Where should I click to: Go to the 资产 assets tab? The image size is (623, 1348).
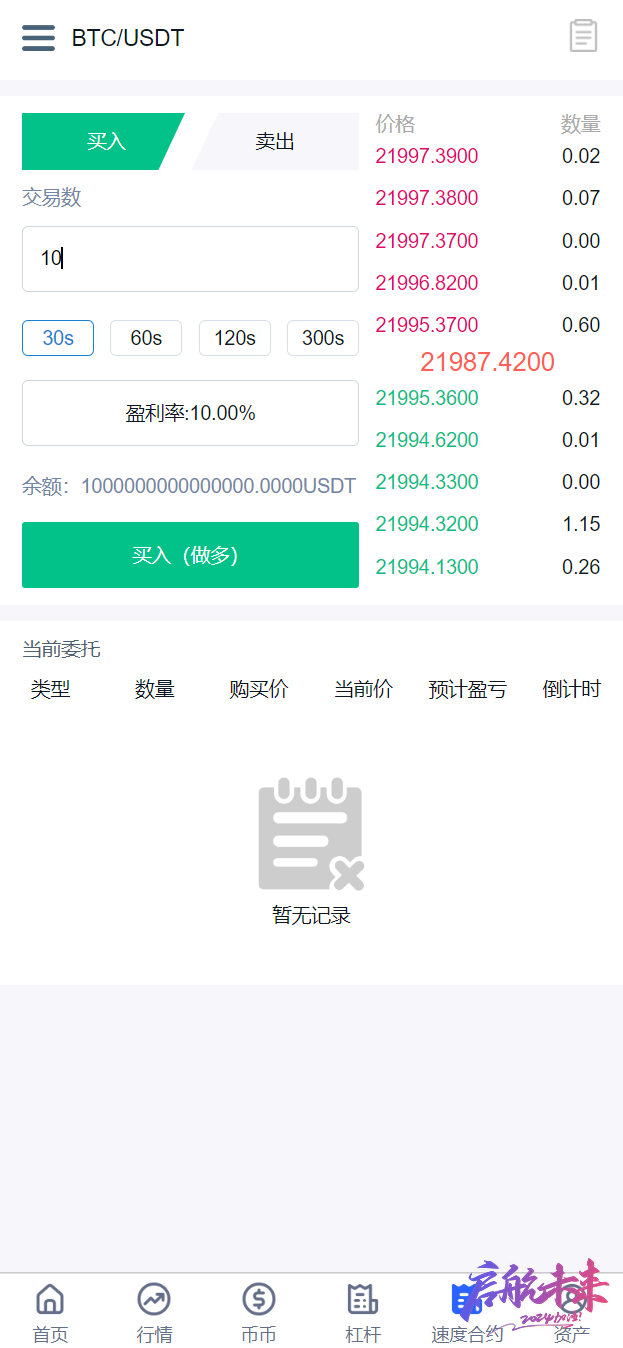click(x=572, y=1313)
